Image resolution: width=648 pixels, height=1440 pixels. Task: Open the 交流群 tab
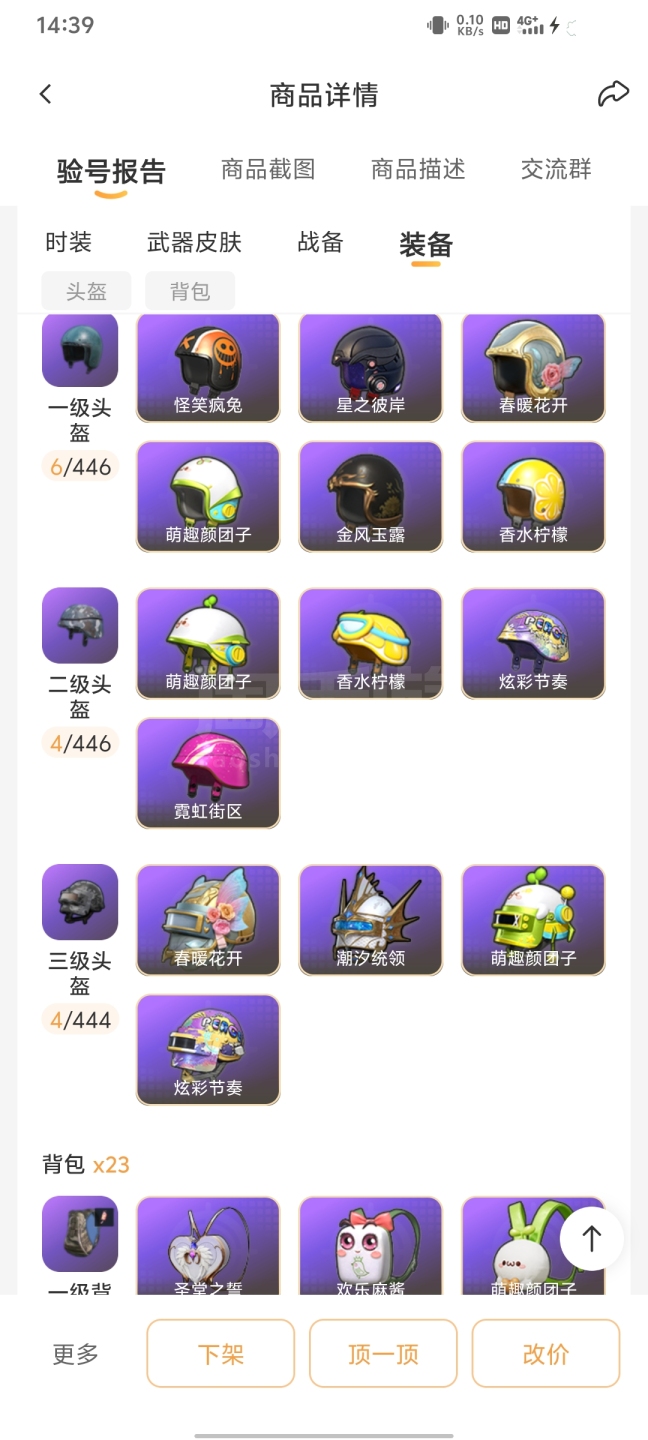pos(556,170)
